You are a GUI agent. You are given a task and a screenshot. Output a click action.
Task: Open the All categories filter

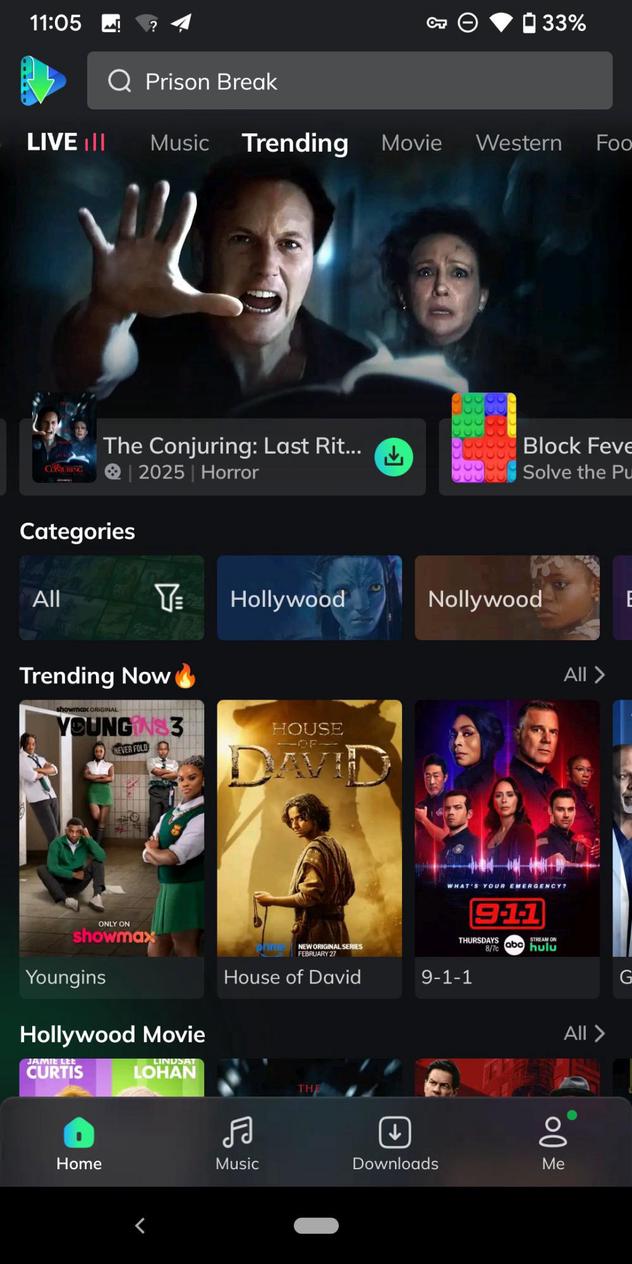point(111,598)
